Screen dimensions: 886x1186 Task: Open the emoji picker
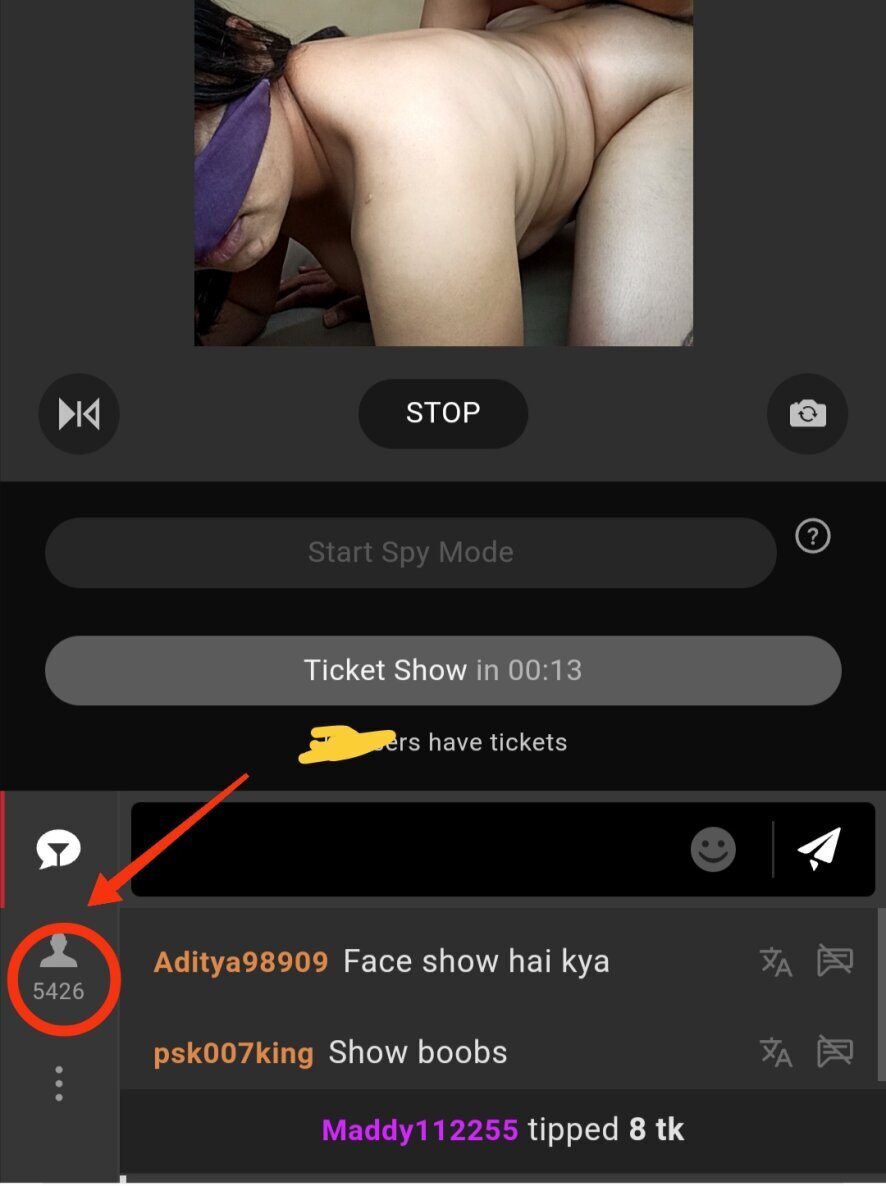(x=713, y=850)
